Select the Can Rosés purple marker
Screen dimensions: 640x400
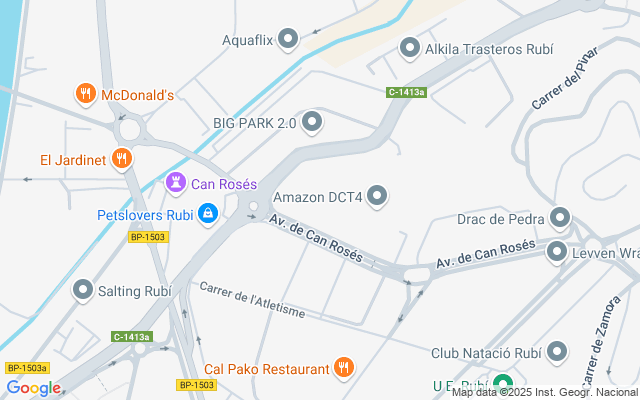coord(176,183)
